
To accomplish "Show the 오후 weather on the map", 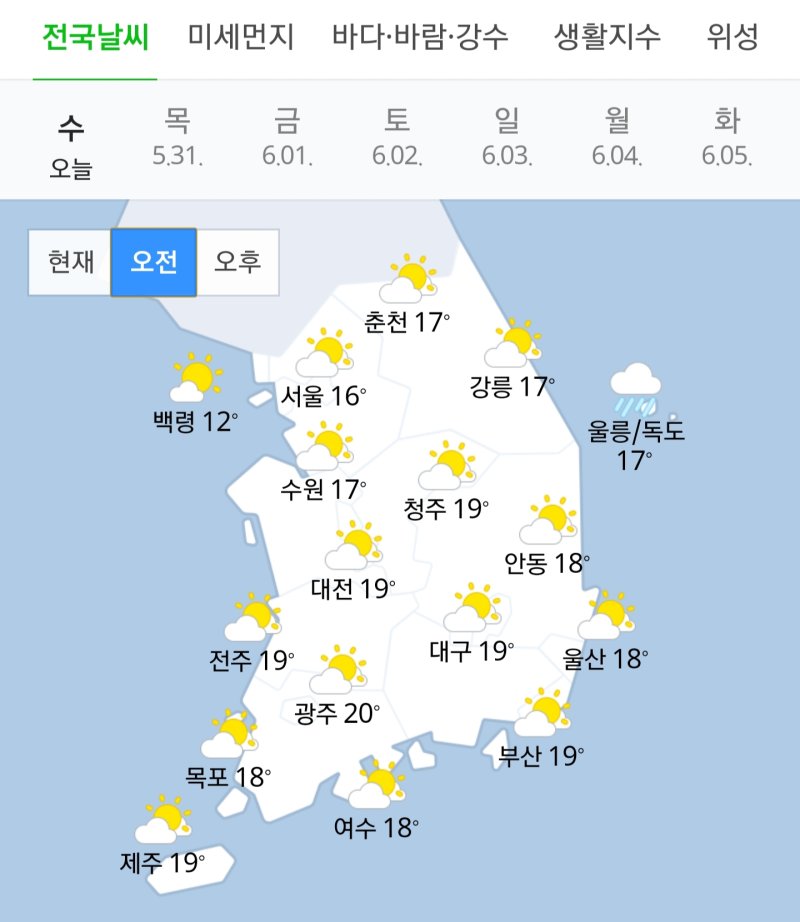I will pos(237,262).
